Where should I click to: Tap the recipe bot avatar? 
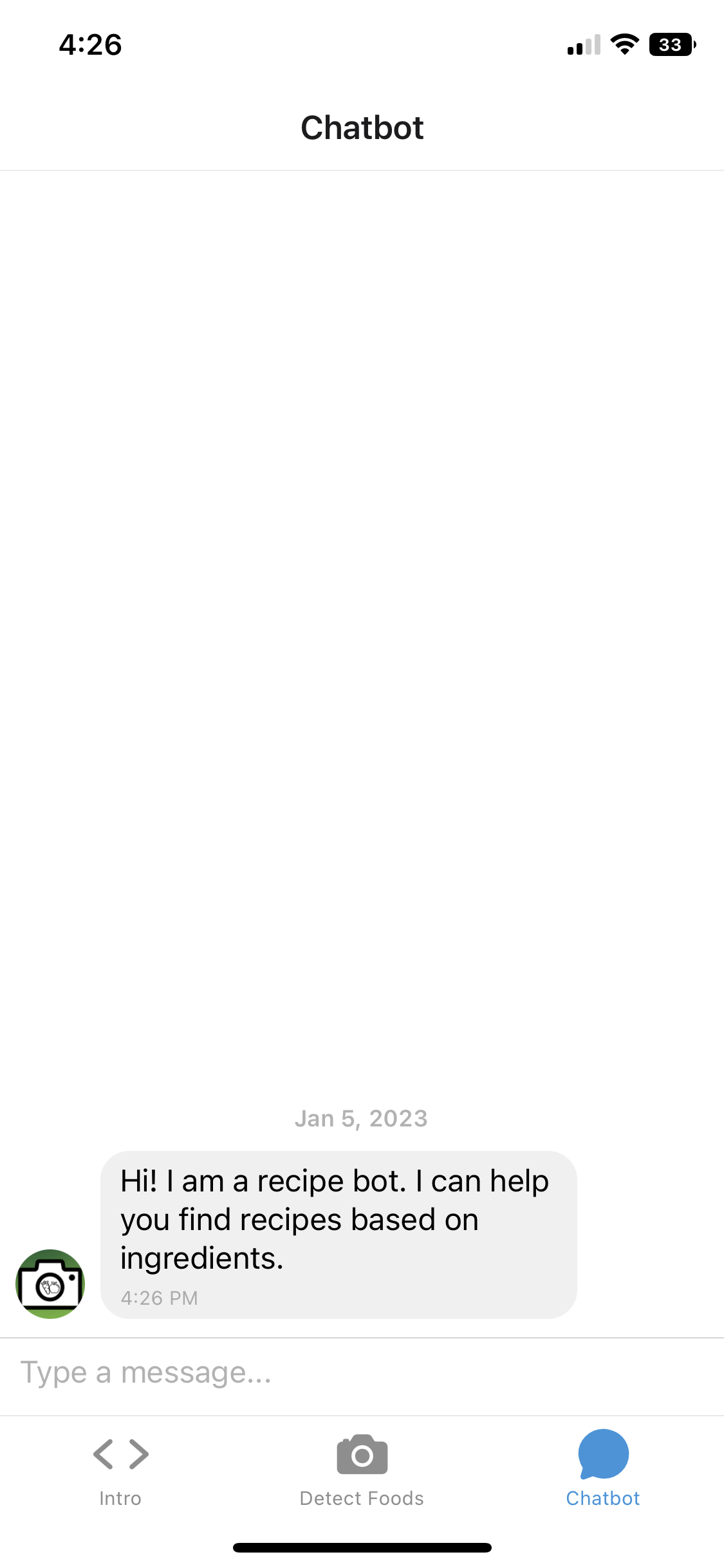(50, 1284)
